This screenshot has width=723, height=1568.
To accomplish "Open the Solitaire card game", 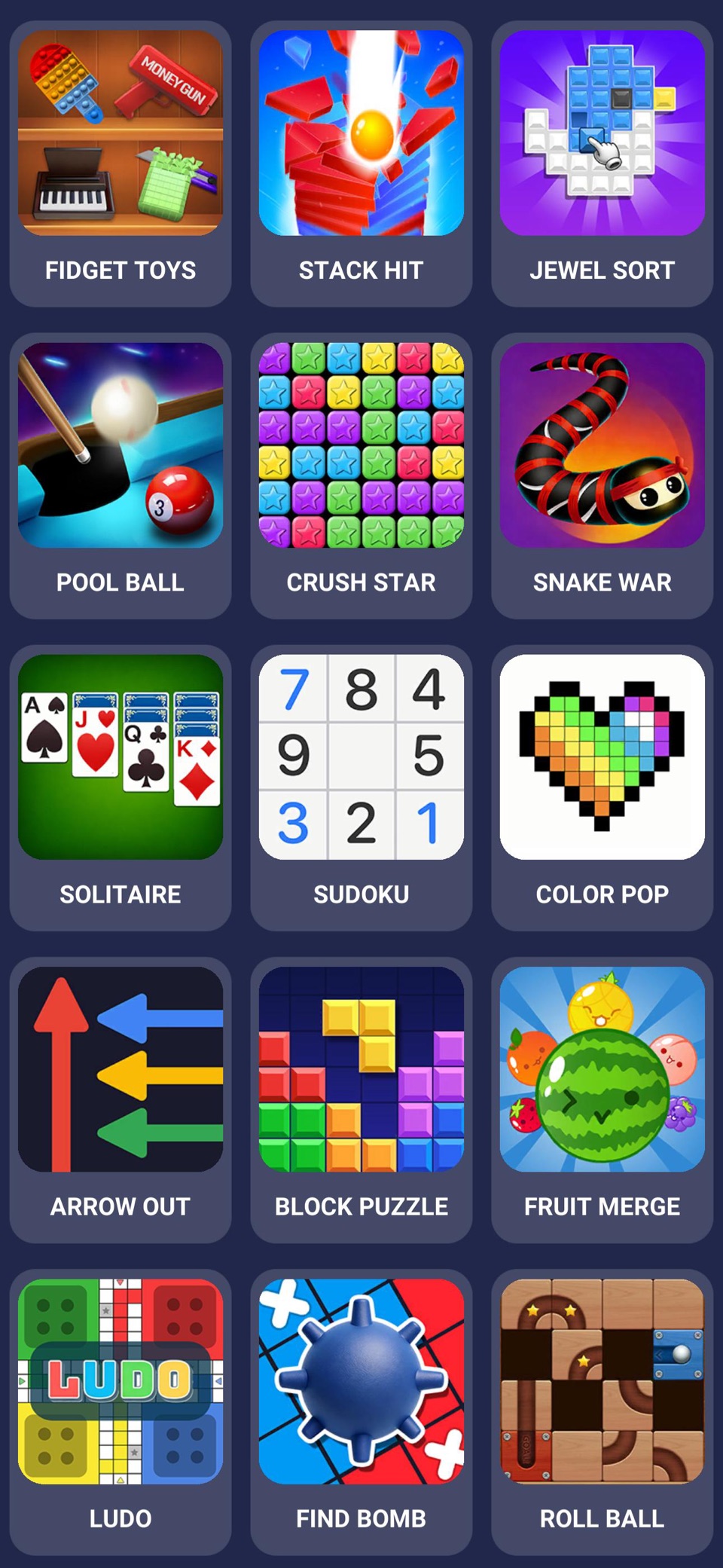I will 120,787.
